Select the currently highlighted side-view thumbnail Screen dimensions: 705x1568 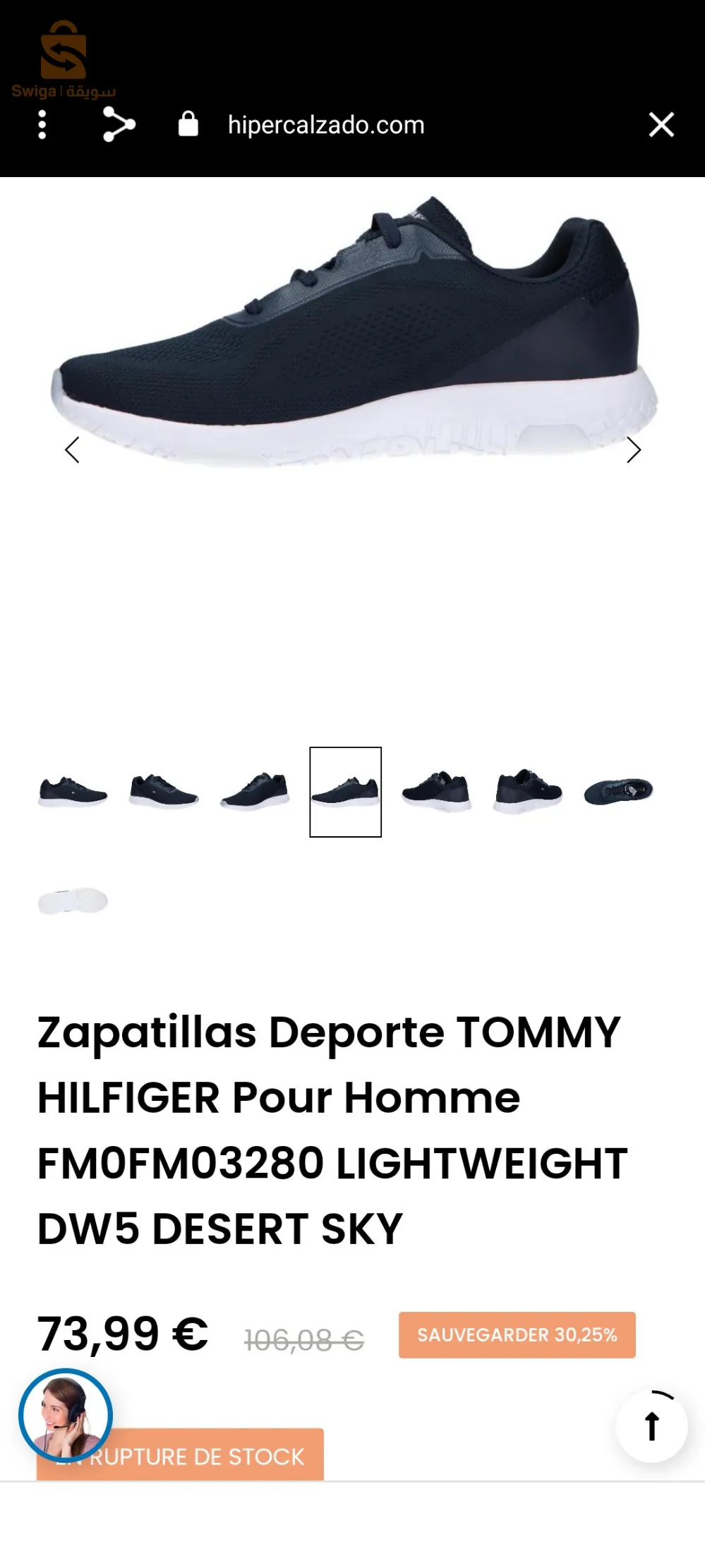coord(344,792)
